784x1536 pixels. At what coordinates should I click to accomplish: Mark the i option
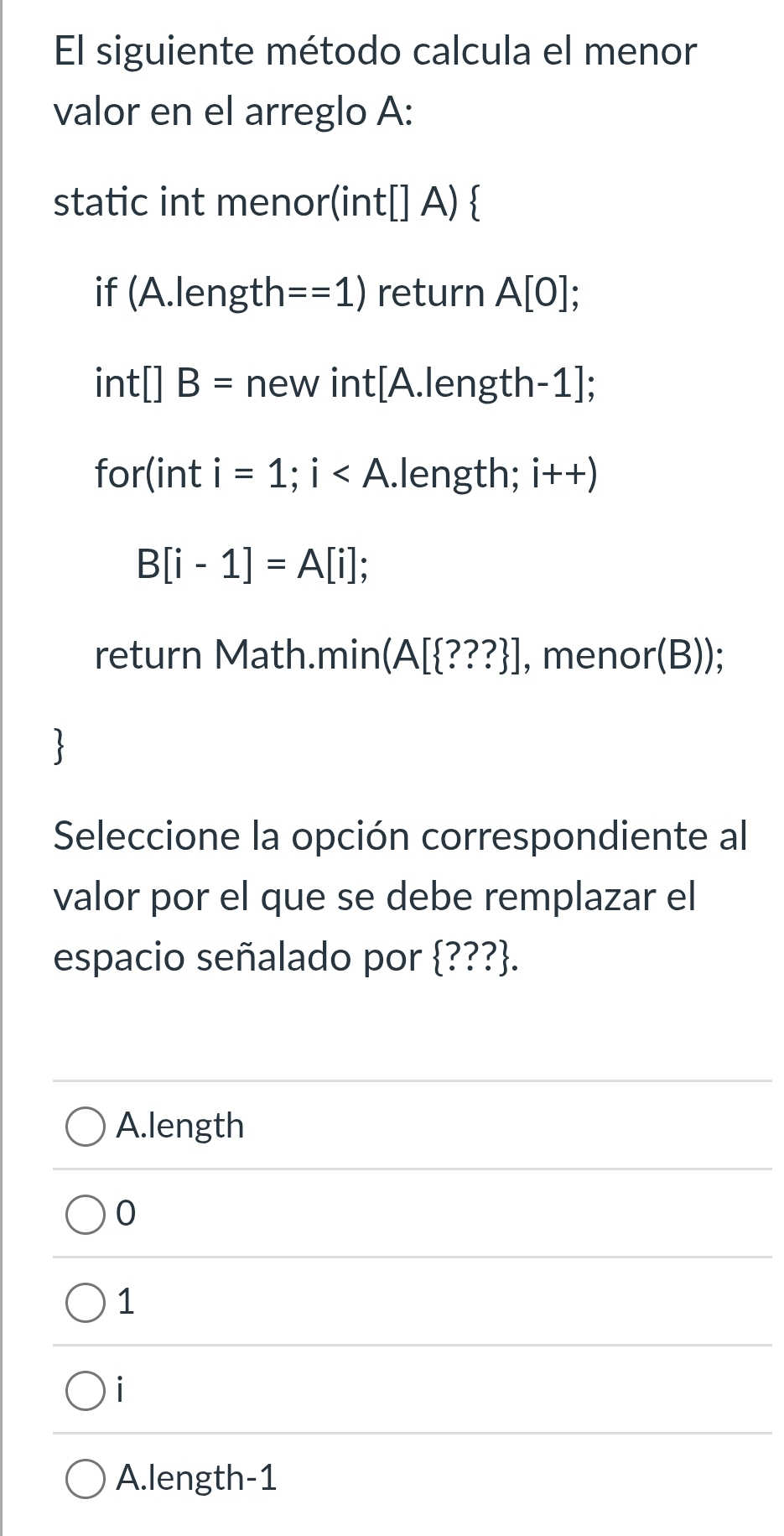tap(85, 1391)
